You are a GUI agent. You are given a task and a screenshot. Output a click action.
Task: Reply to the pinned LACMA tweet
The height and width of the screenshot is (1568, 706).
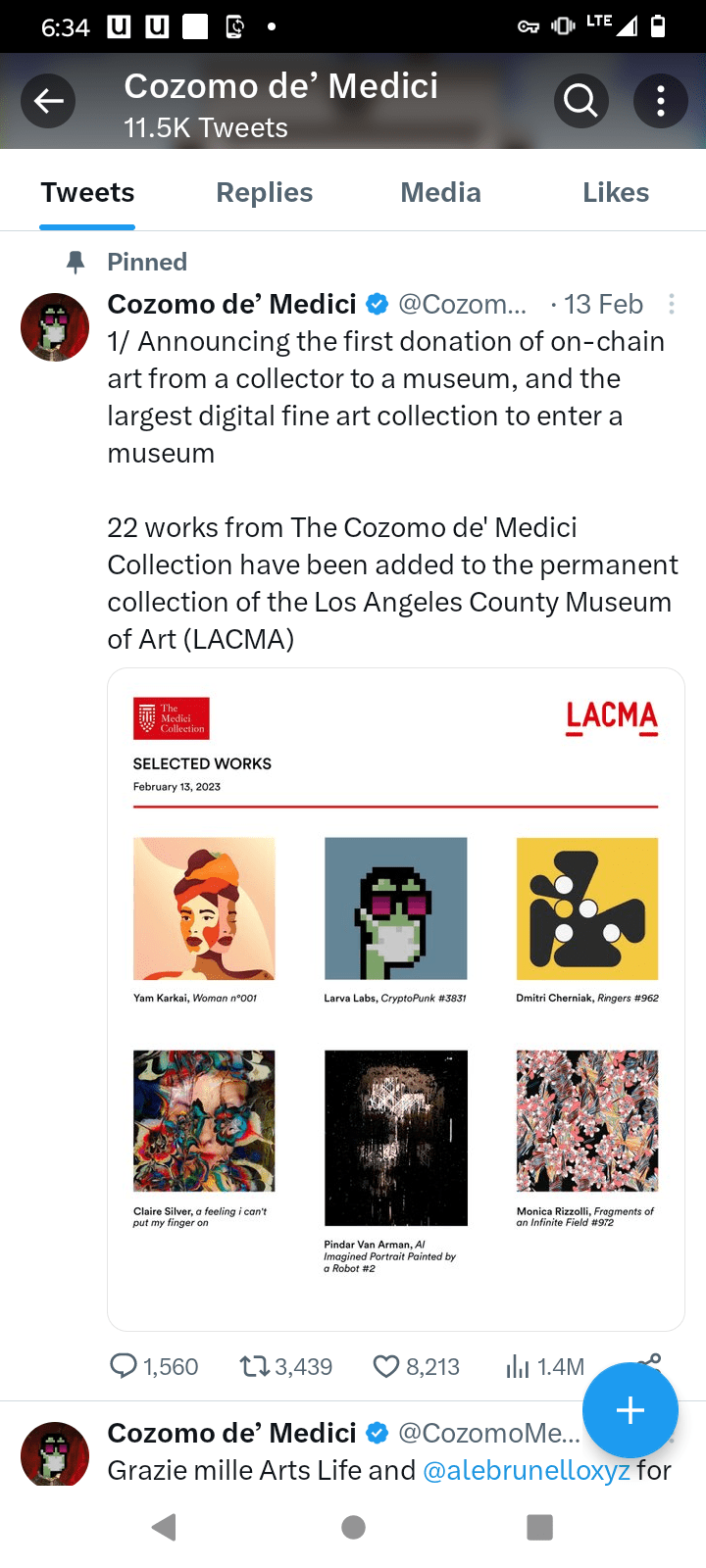coord(124,1366)
